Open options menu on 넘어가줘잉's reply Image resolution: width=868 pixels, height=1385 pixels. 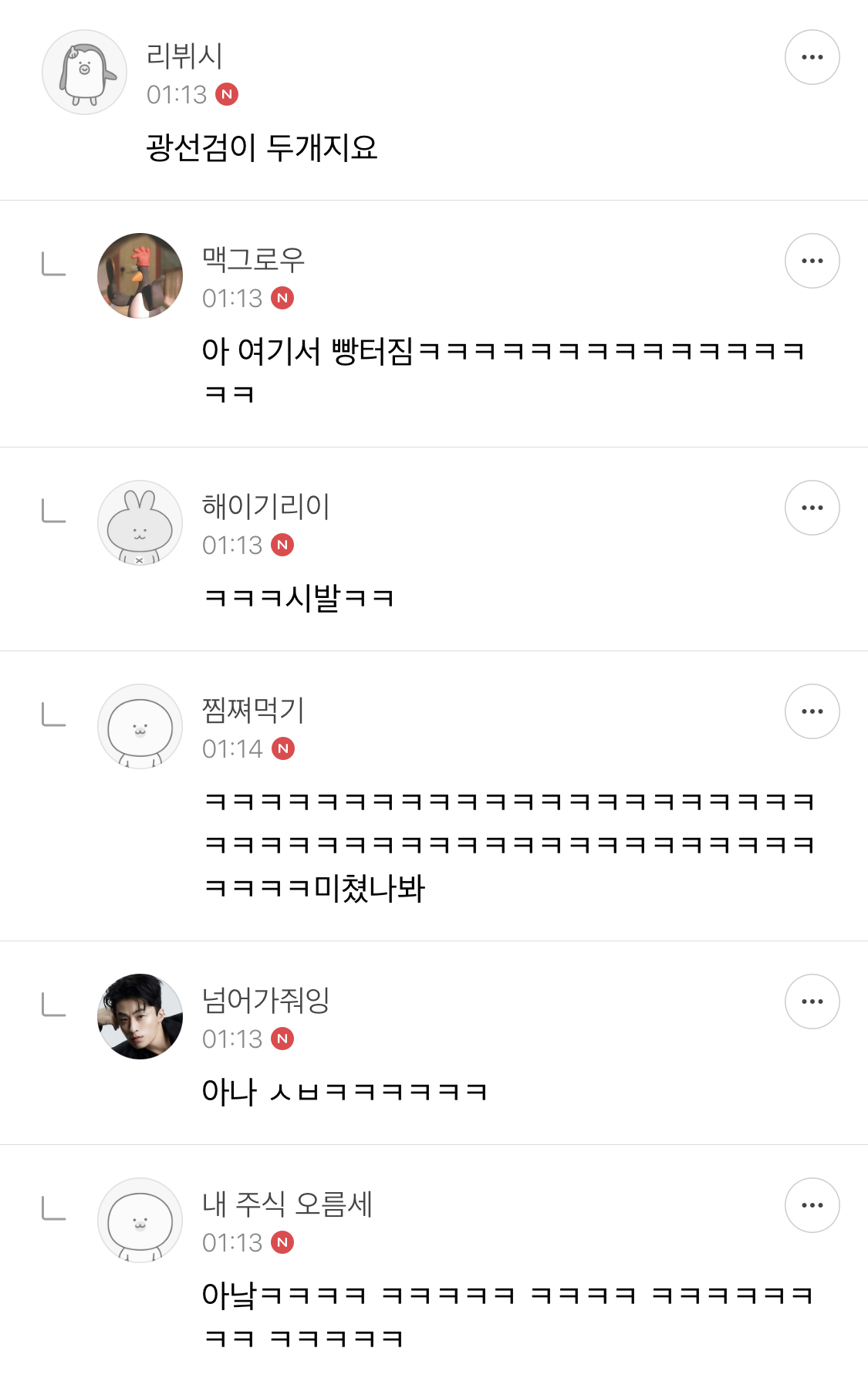coord(812,1001)
